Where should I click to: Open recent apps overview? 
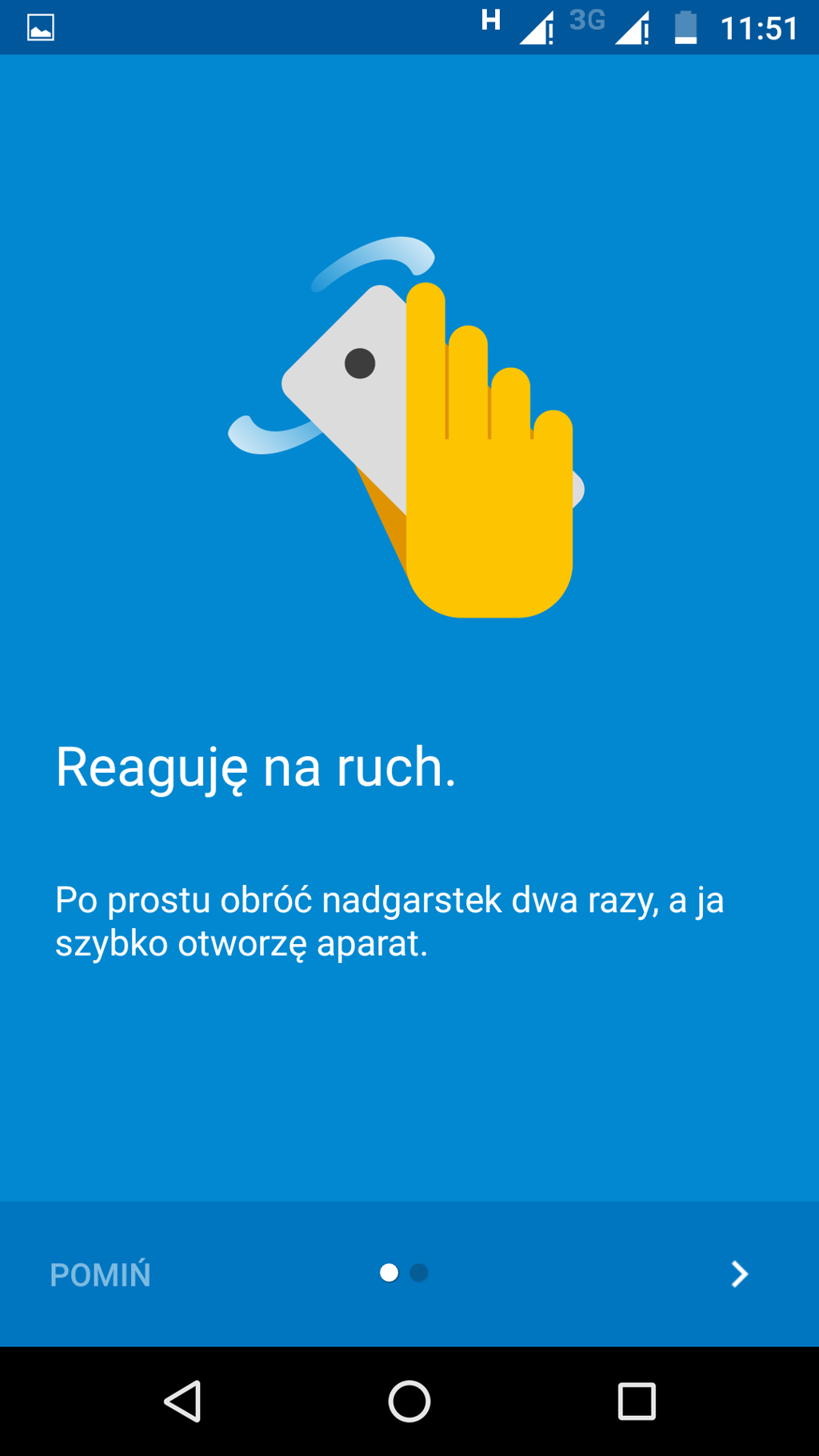(x=637, y=1401)
